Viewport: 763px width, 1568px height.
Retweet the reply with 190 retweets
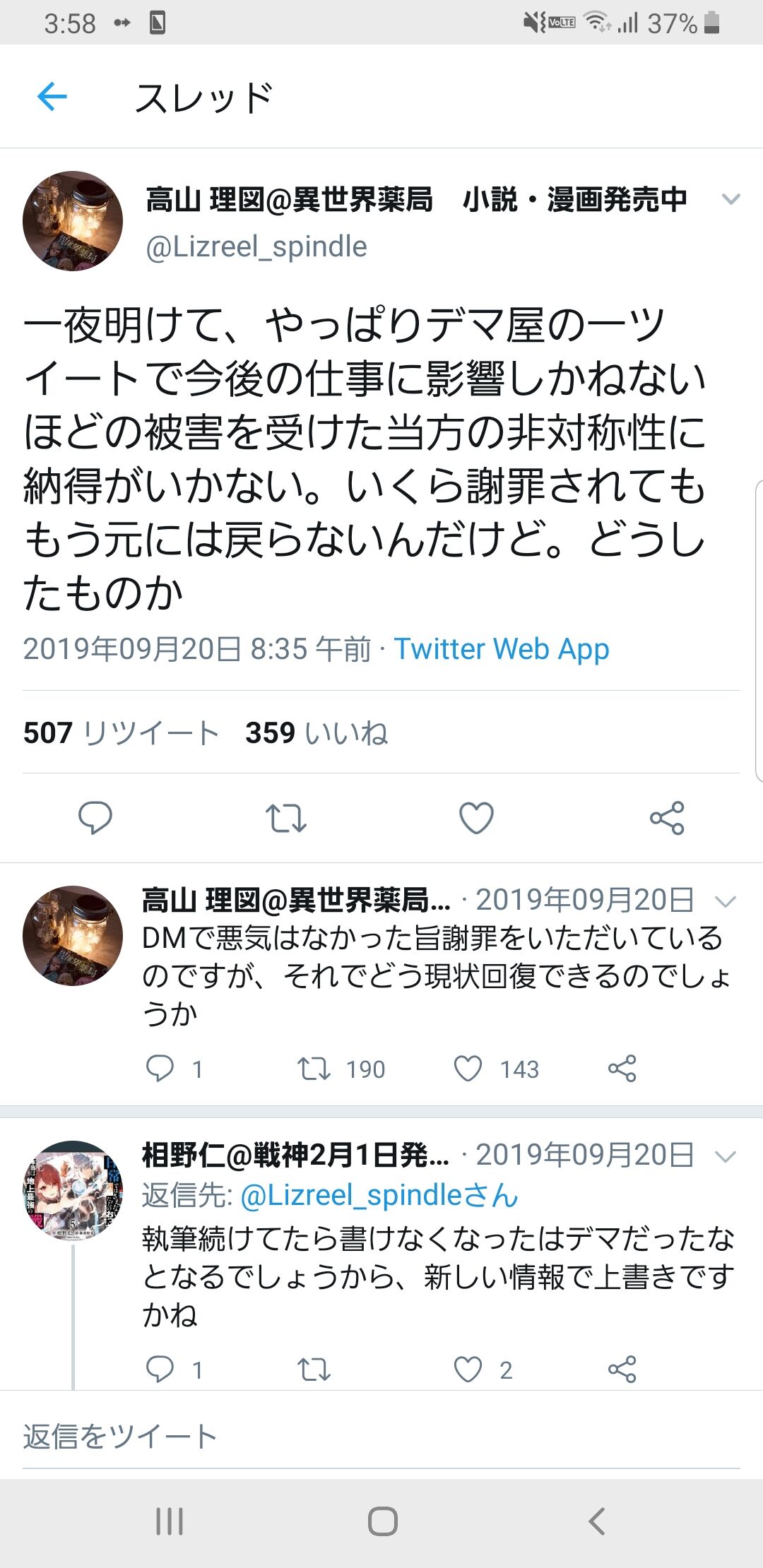(314, 1069)
